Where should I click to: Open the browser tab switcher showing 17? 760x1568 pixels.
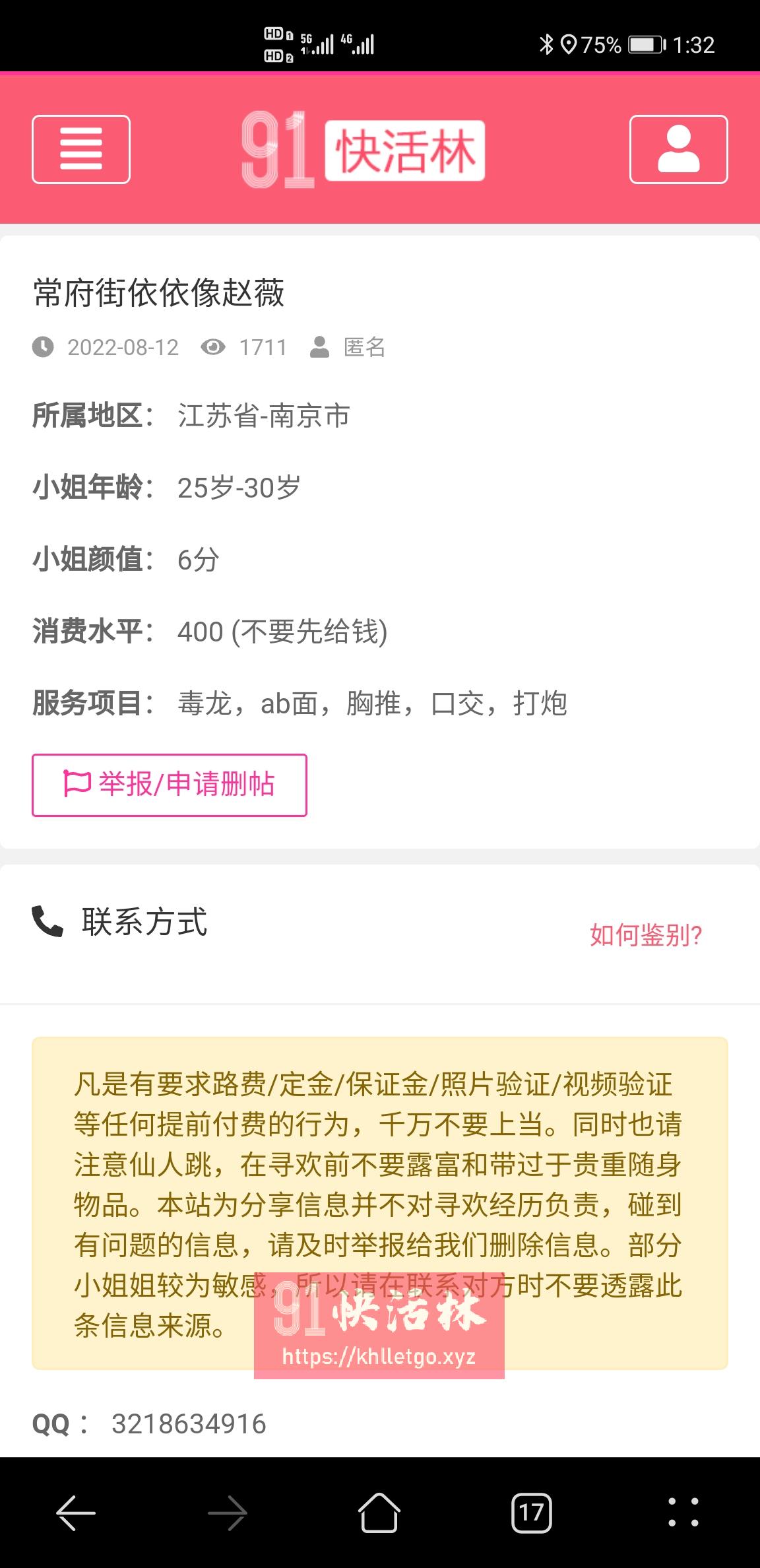coord(532,1513)
